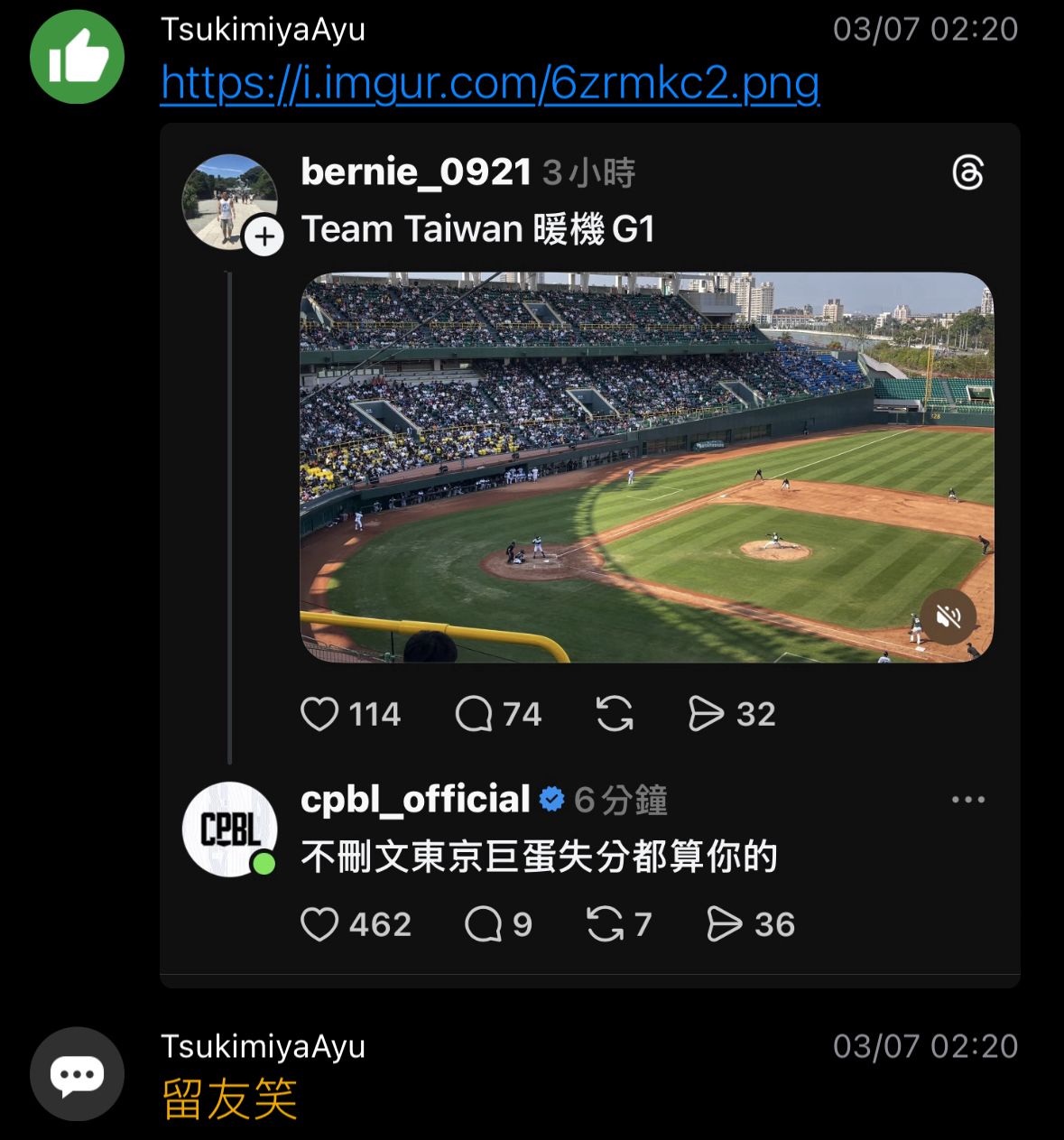Open the i.imgur.com/6zrmkc2.png link

[490, 83]
